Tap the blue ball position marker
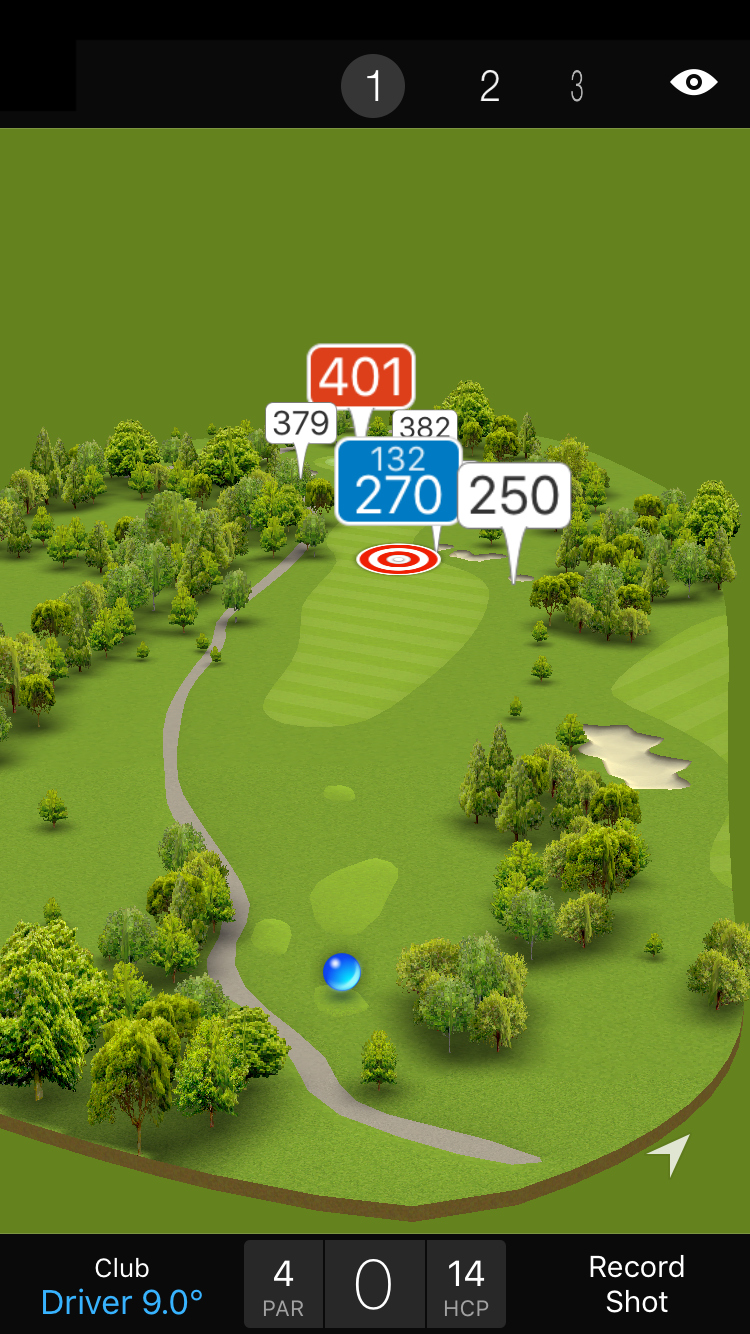Viewport: 750px width, 1334px height. pyautogui.click(x=341, y=972)
